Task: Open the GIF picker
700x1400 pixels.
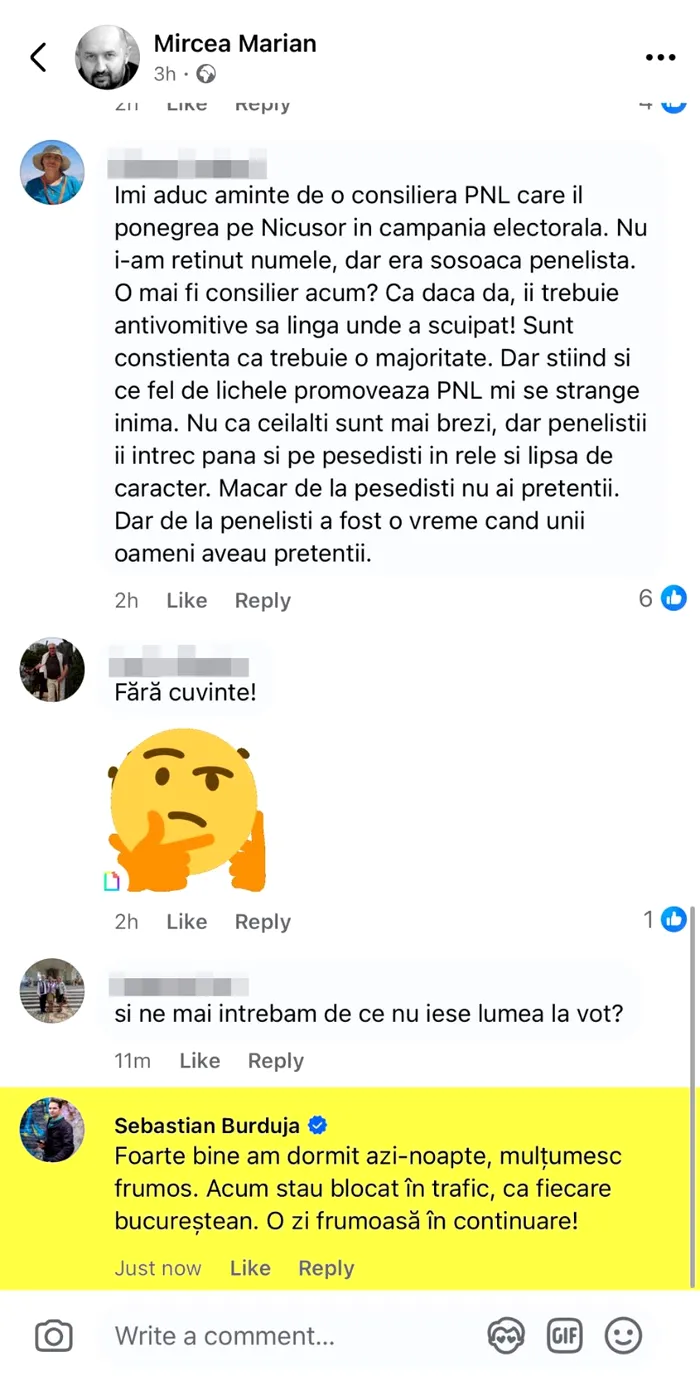Action: click(x=564, y=1336)
